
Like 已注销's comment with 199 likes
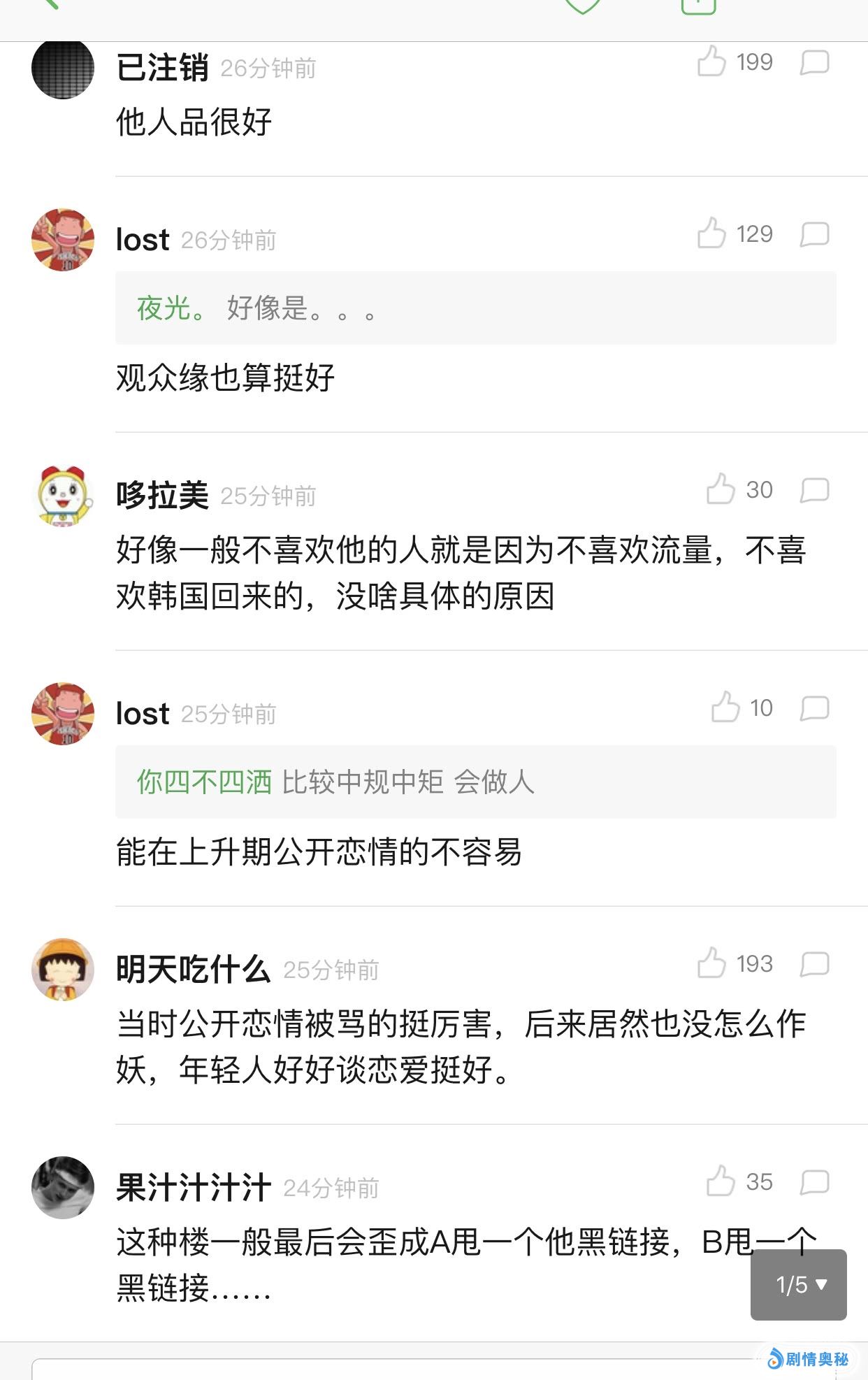tap(711, 62)
